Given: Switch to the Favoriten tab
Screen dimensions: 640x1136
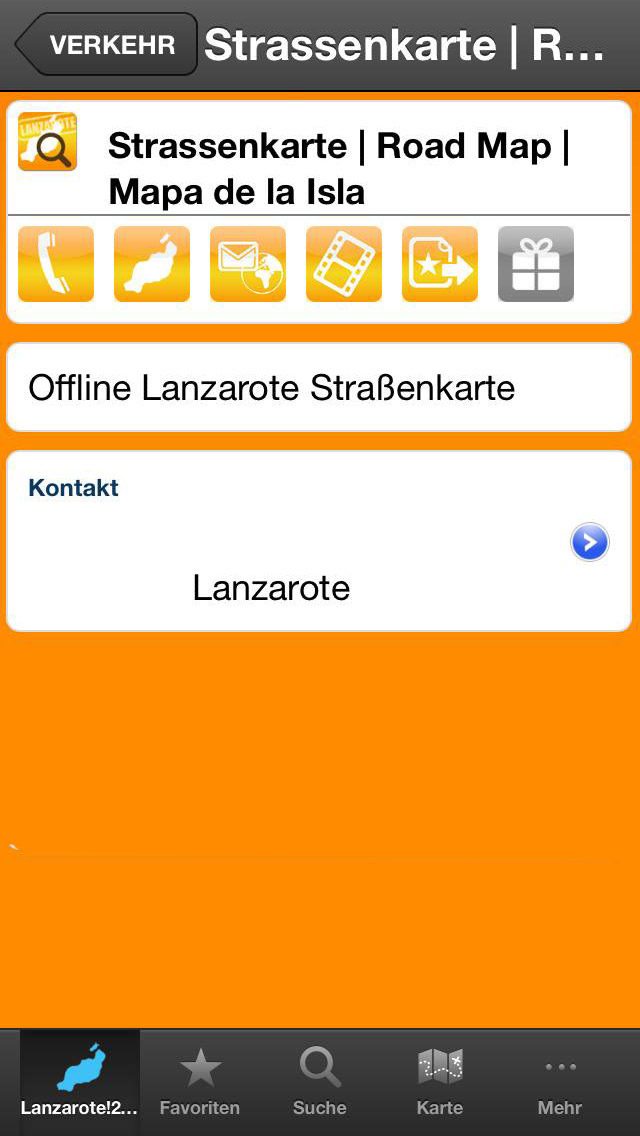Looking at the screenshot, I should pyautogui.click(x=199, y=1082).
